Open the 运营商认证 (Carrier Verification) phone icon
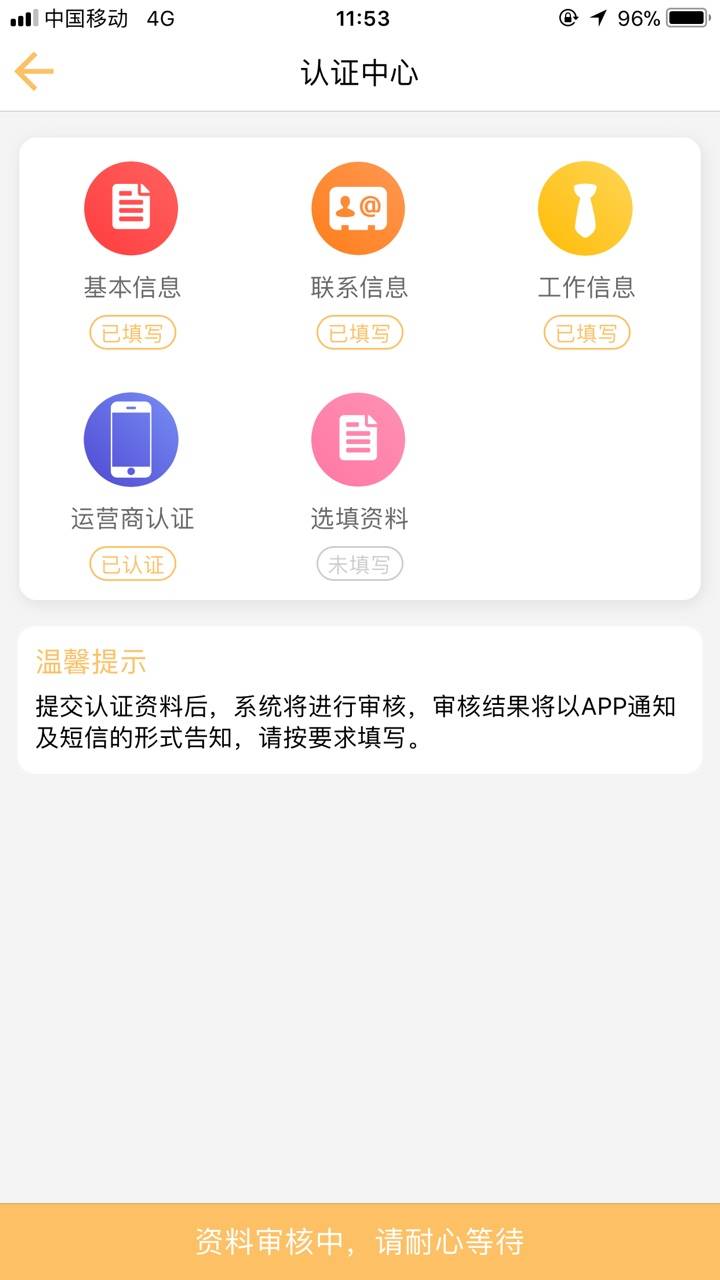Viewport: 720px width, 1280px height. [x=131, y=438]
